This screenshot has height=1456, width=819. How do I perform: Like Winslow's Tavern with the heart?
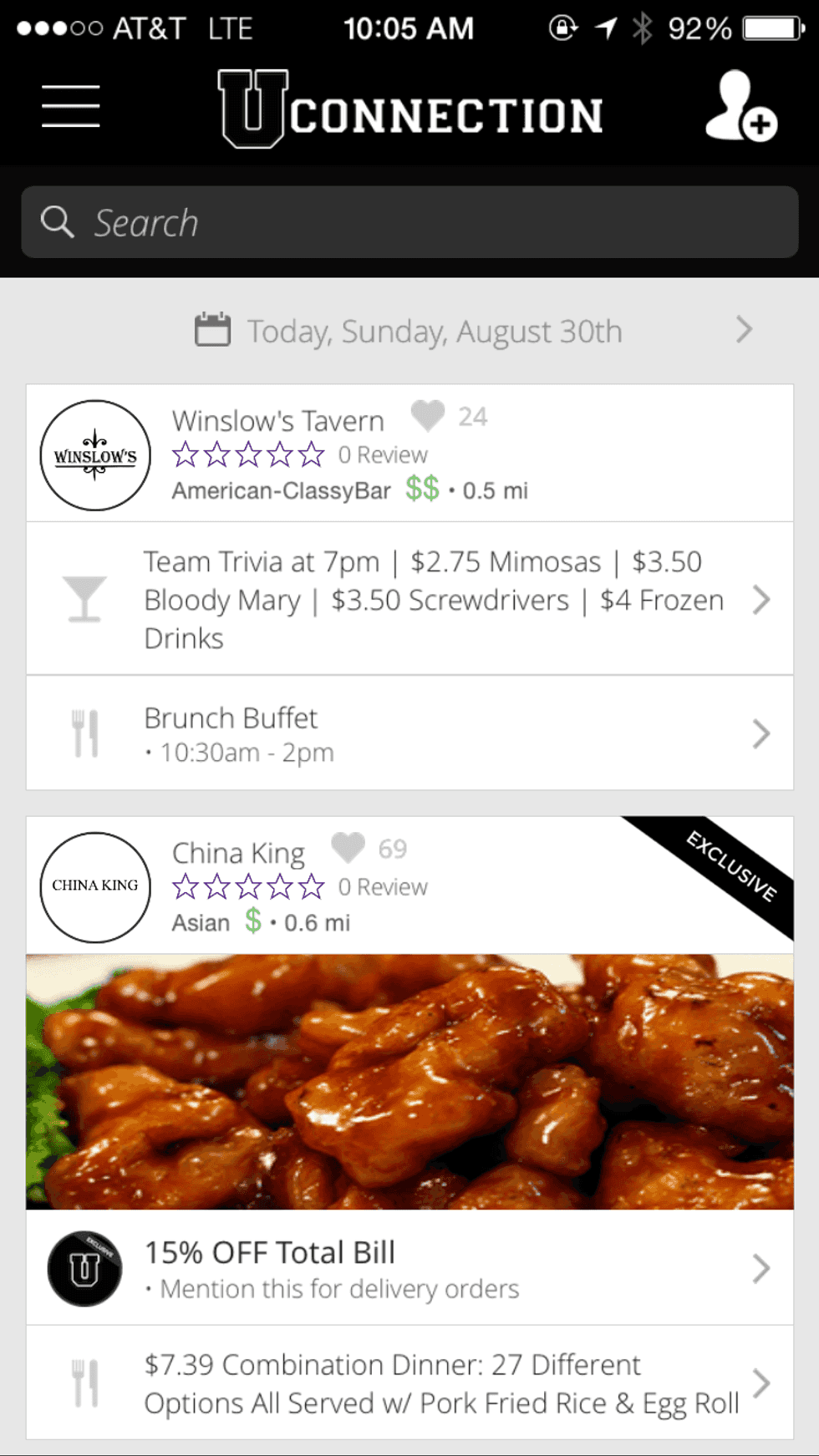tap(428, 415)
